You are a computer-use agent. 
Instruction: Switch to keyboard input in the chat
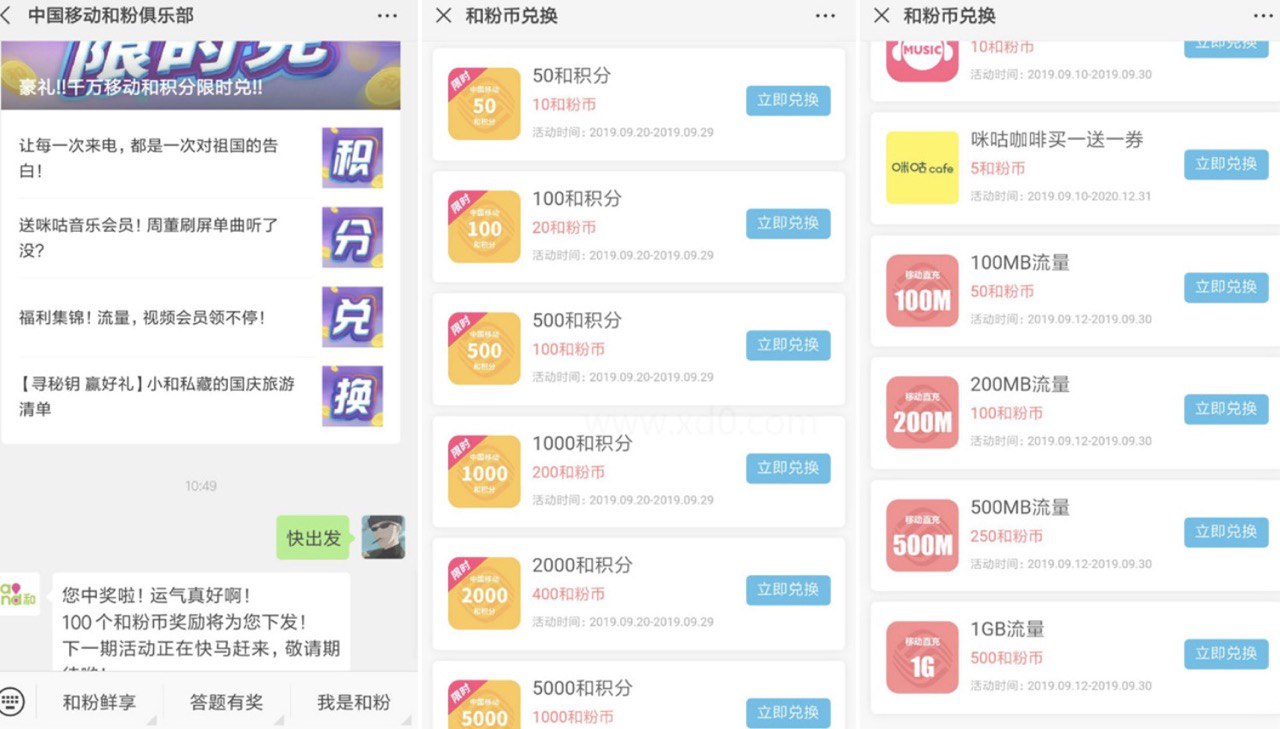click(x=12, y=701)
